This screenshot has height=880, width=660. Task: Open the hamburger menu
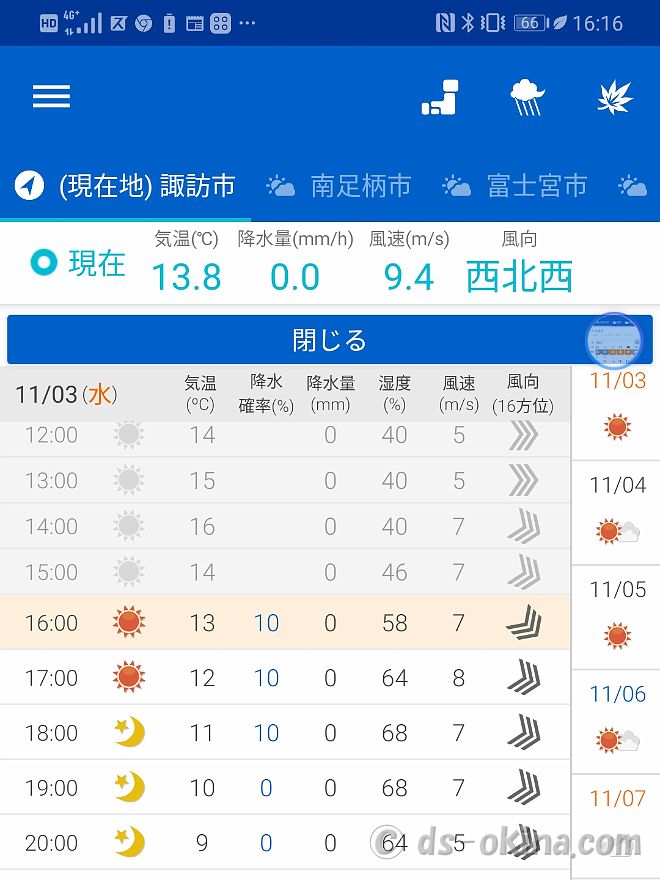click(x=51, y=96)
